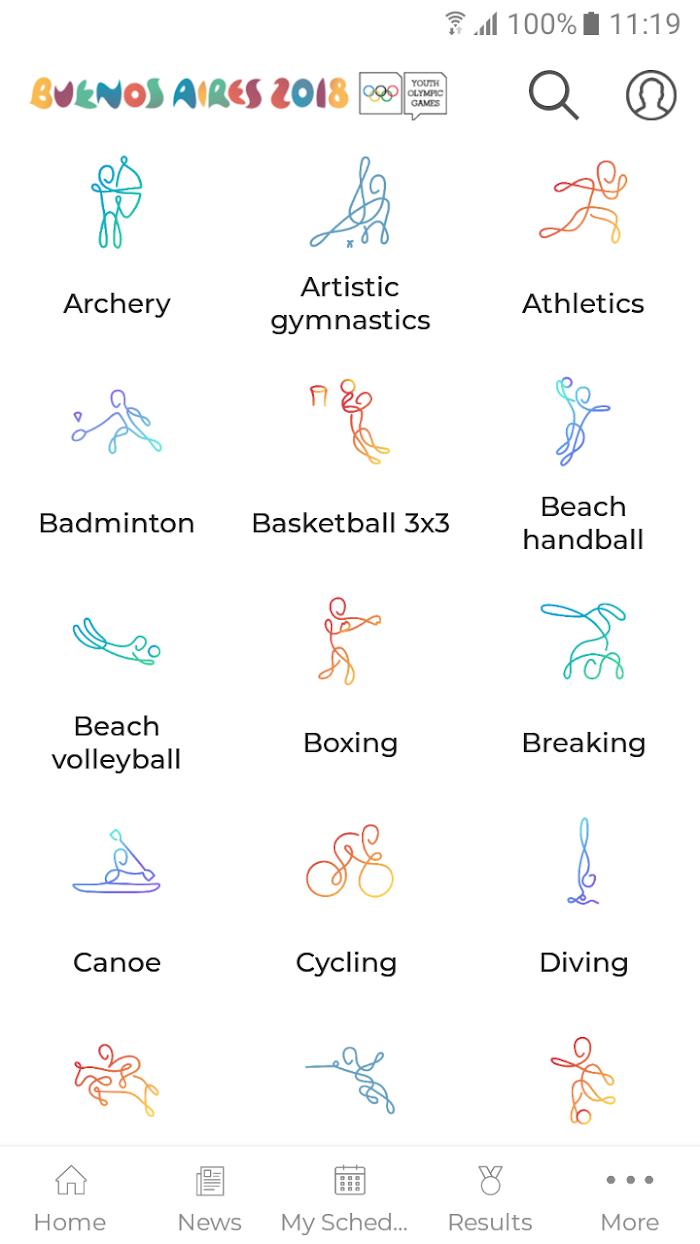This screenshot has height=1244, width=700.
Task: Open the user profile icon
Action: pyautogui.click(x=650, y=96)
